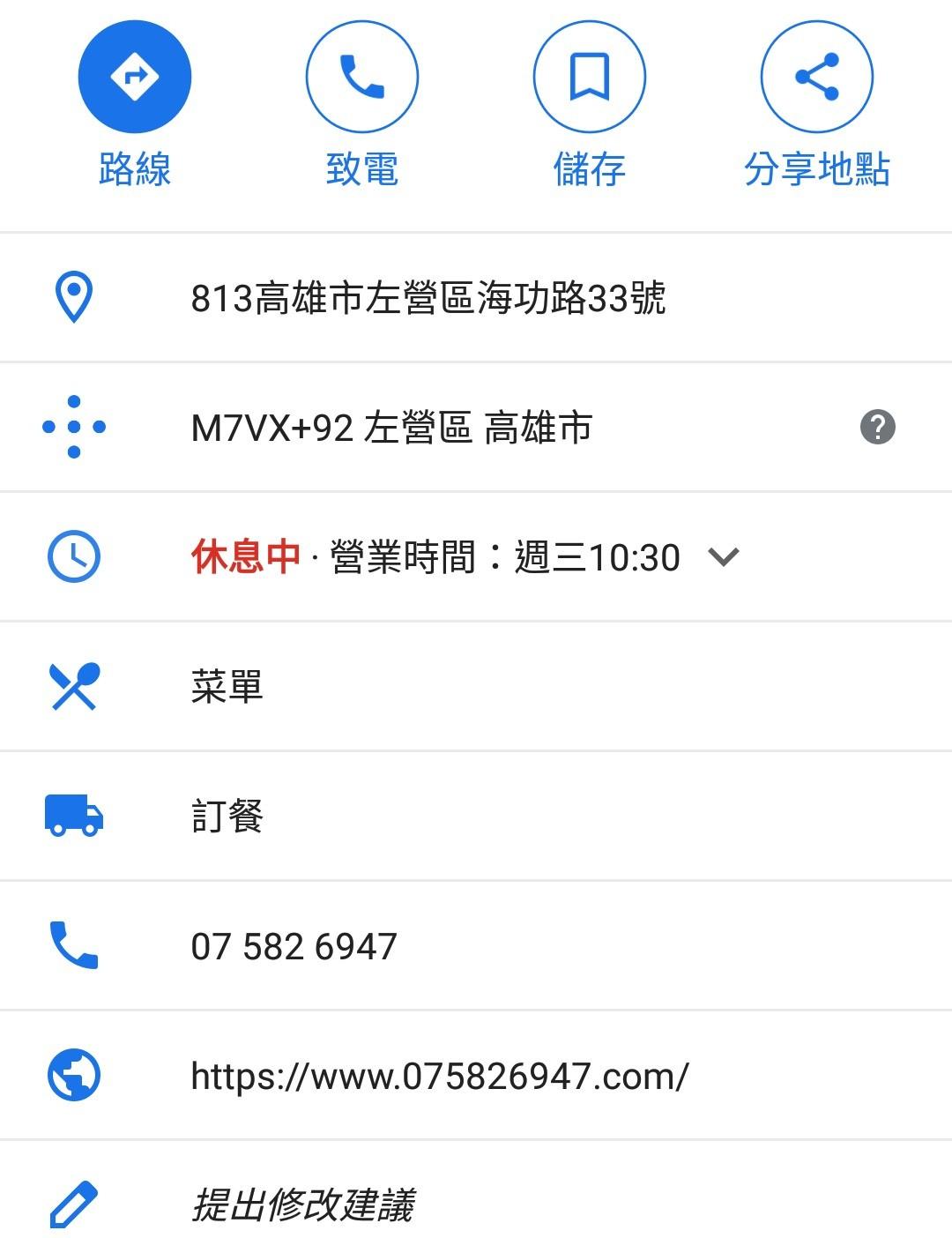Open the address 813高雄市左營區海功路33號
This screenshot has height=1238, width=952.
[428, 298]
